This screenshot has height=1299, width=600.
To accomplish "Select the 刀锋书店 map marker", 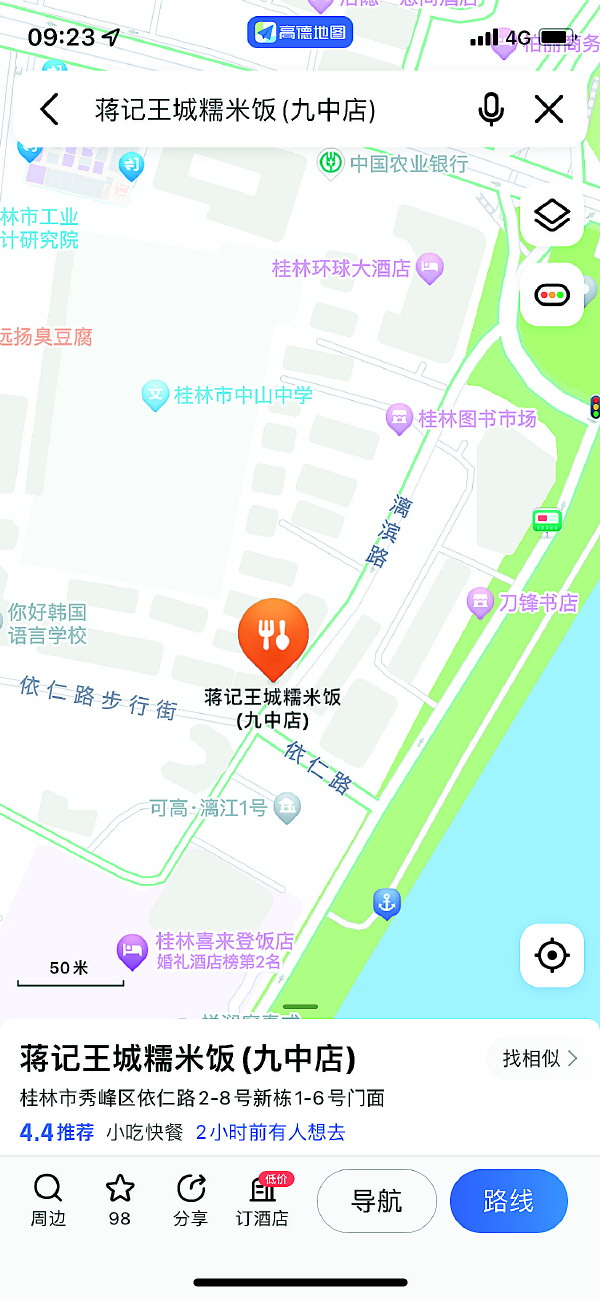I will tap(481, 603).
